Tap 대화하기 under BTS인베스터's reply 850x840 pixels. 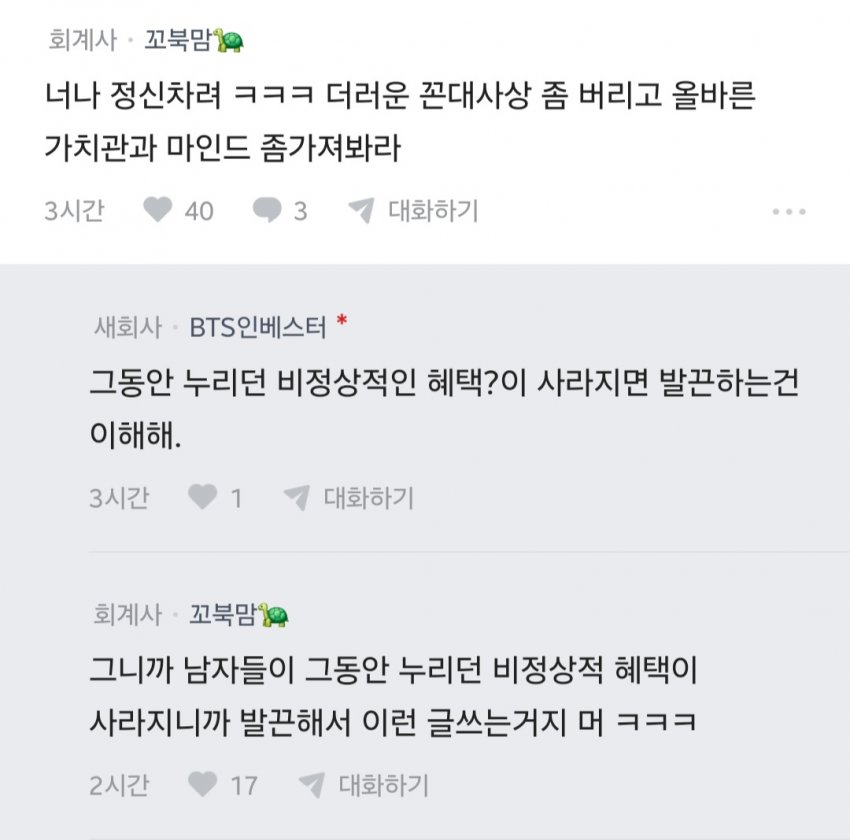[x=349, y=497]
